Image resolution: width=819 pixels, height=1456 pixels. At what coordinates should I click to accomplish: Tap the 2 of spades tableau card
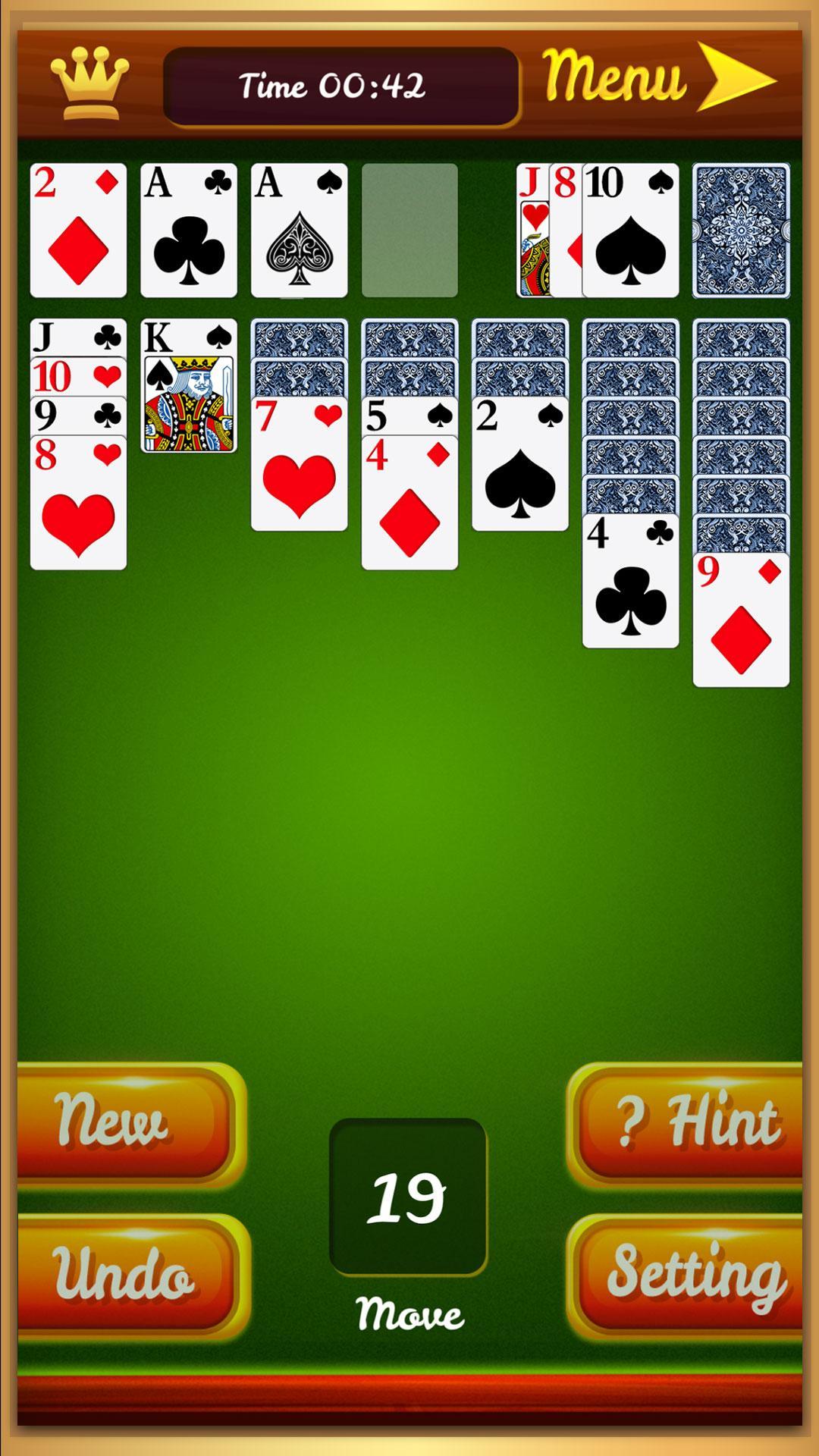click(519, 464)
